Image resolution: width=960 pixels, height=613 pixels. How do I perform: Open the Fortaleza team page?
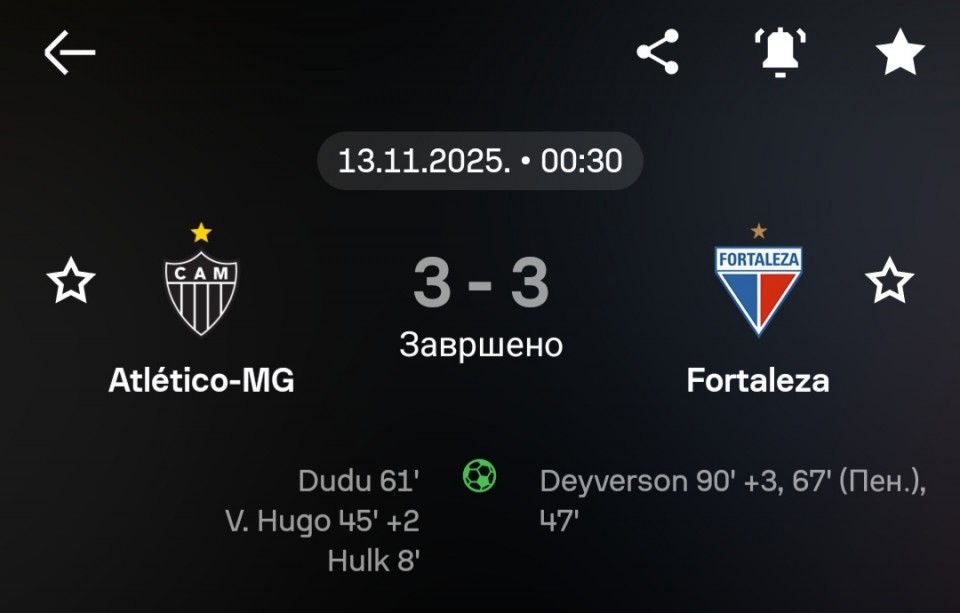point(758,292)
